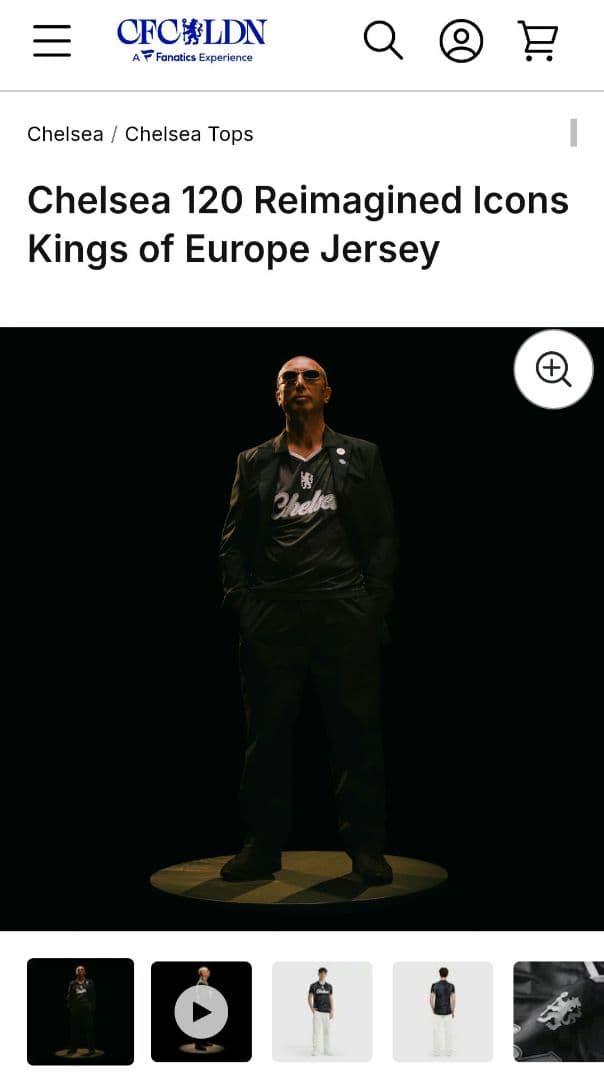604x1080 pixels.
Task: Open the account profile icon
Action: point(461,41)
